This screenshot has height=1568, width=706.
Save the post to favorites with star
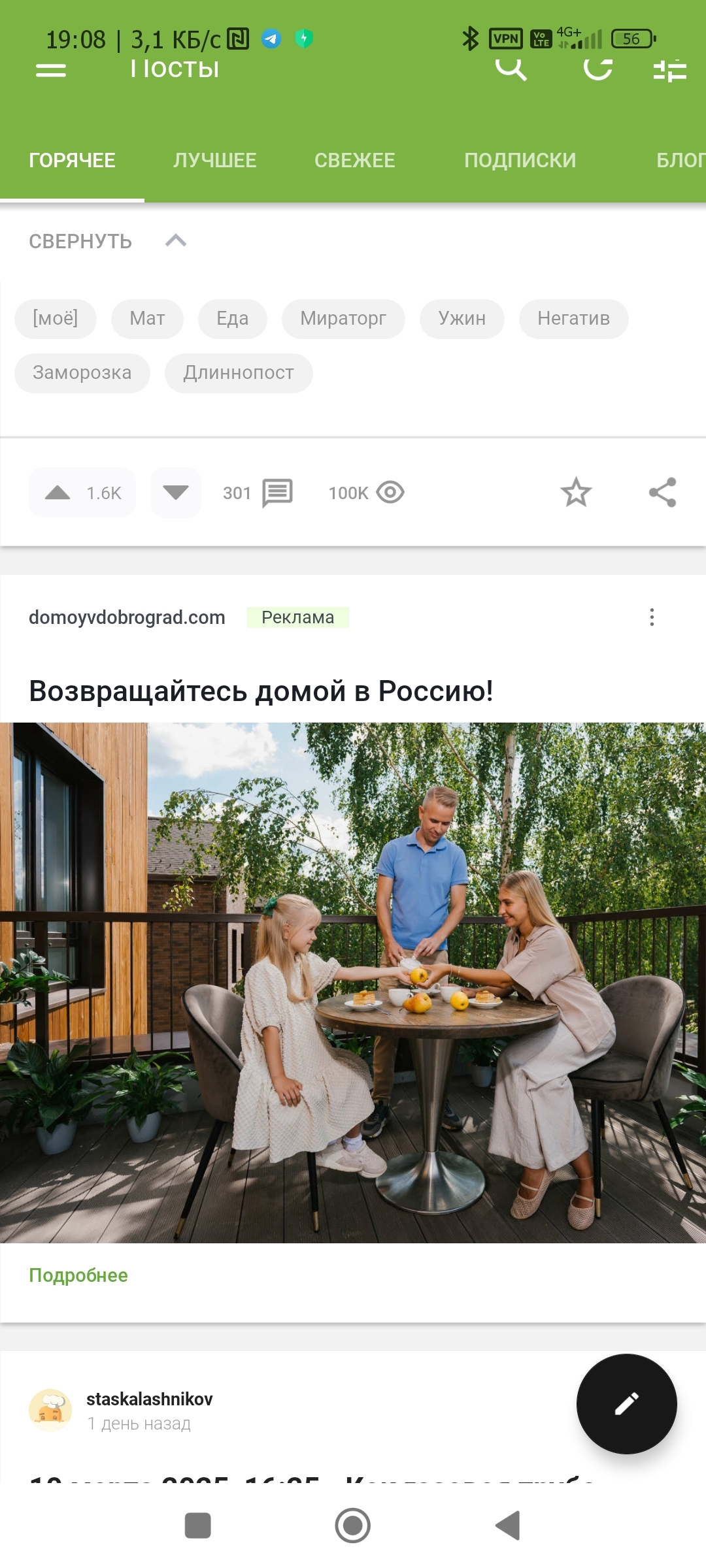(x=576, y=493)
